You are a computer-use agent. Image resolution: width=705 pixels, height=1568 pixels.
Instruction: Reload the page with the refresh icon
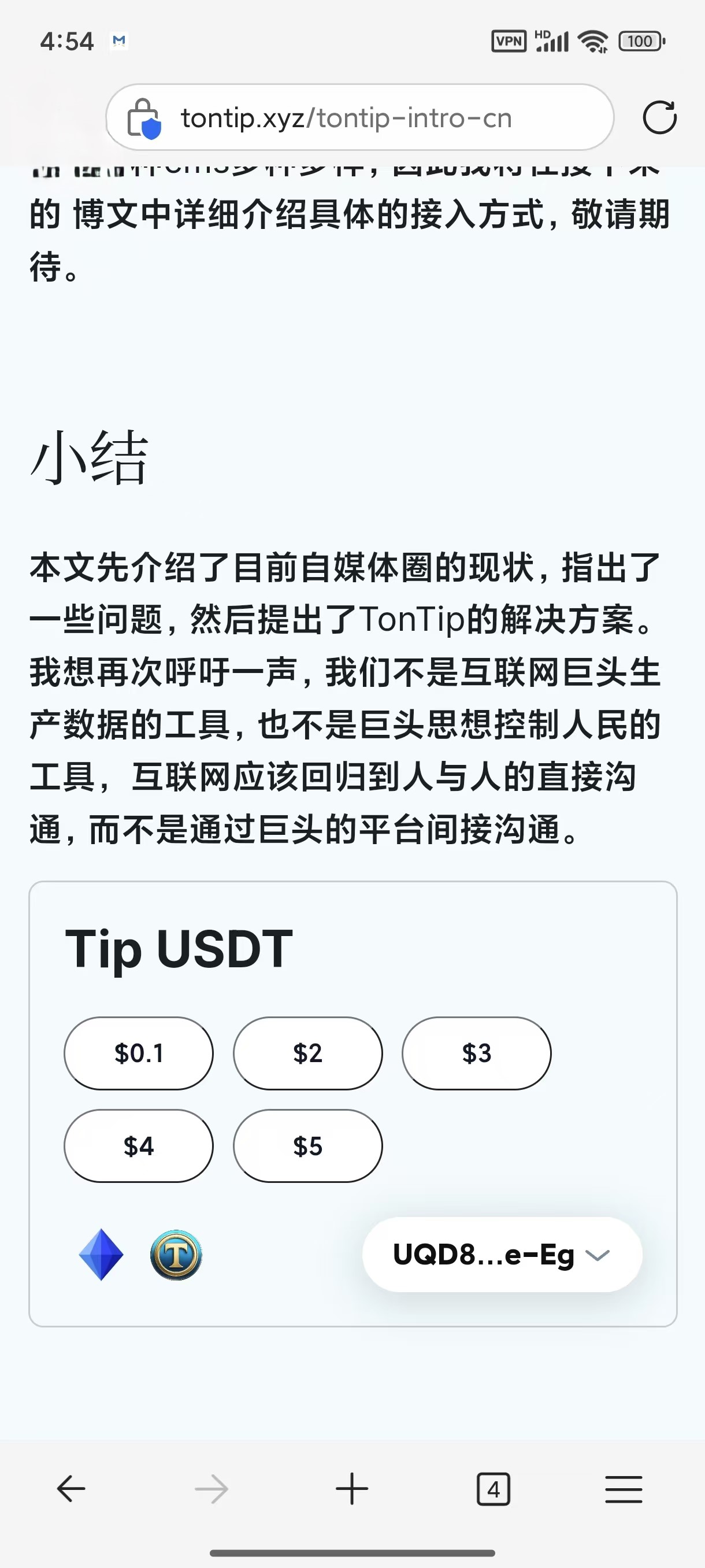click(659, 117)
